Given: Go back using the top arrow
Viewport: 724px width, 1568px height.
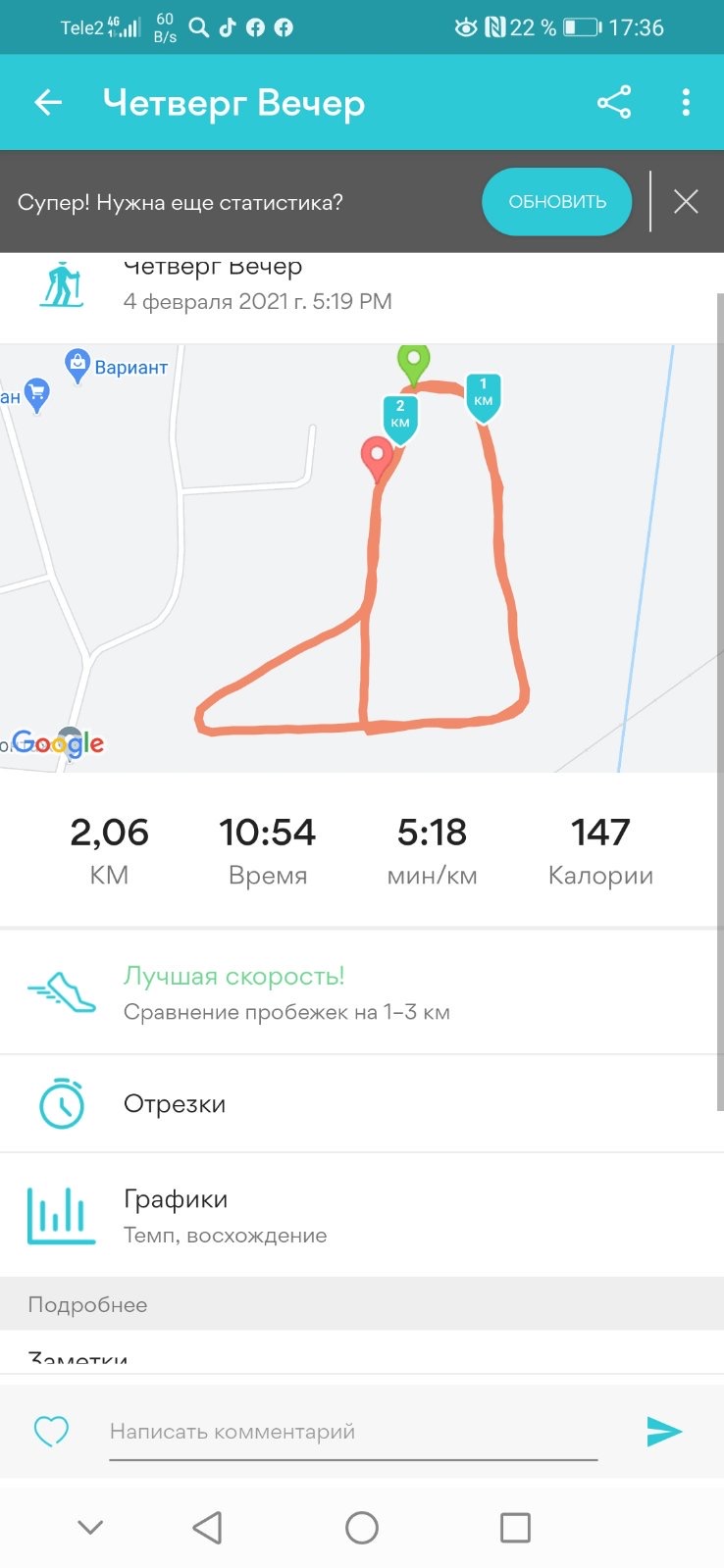Looking at the screenshot, I should pyautogui.click(x=48, y=103).
